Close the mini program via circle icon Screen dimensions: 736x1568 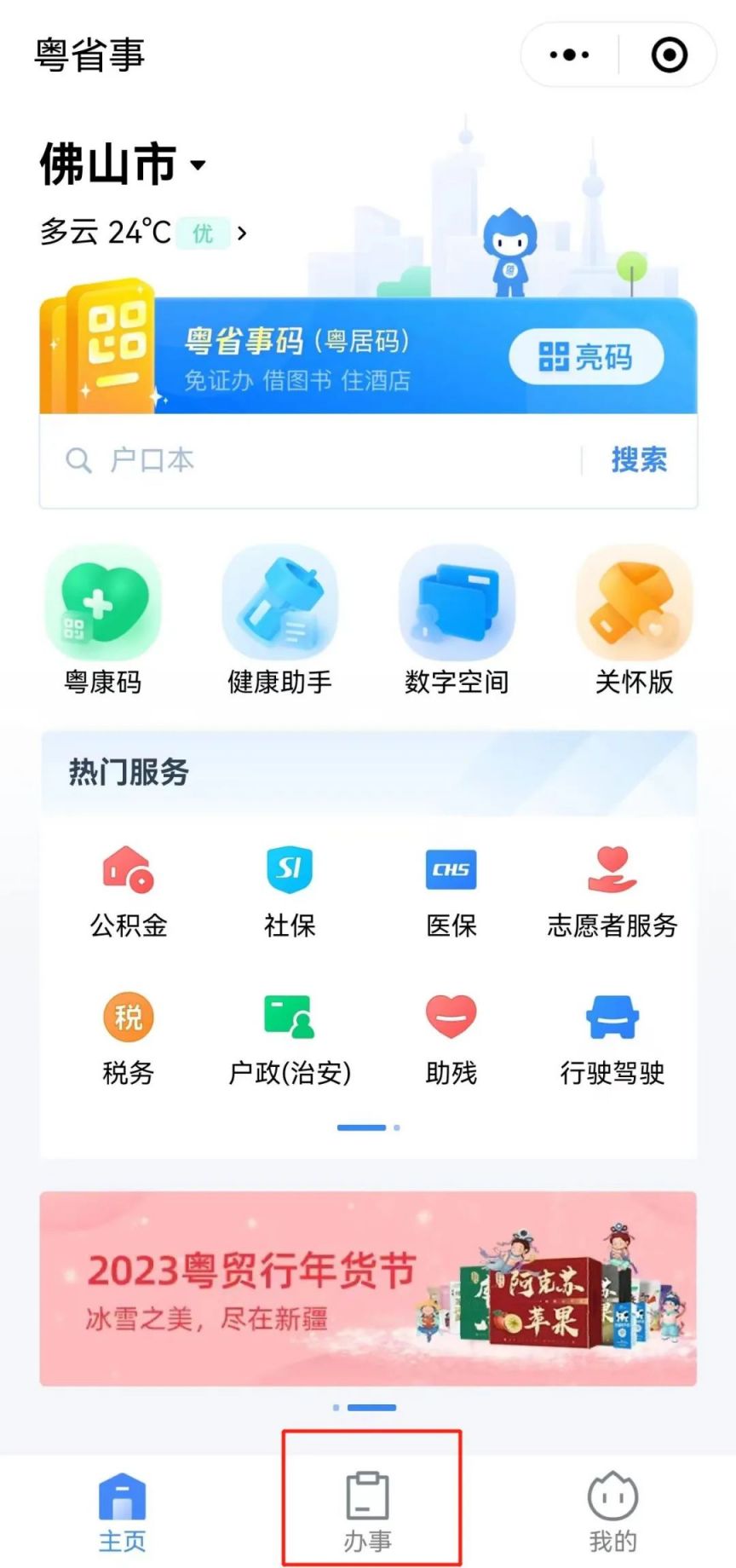click(x=669, y=55)
